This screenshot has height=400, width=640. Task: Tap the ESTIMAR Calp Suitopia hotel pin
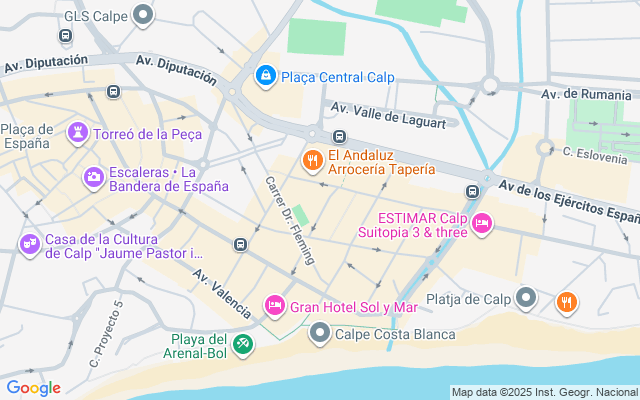482,223
